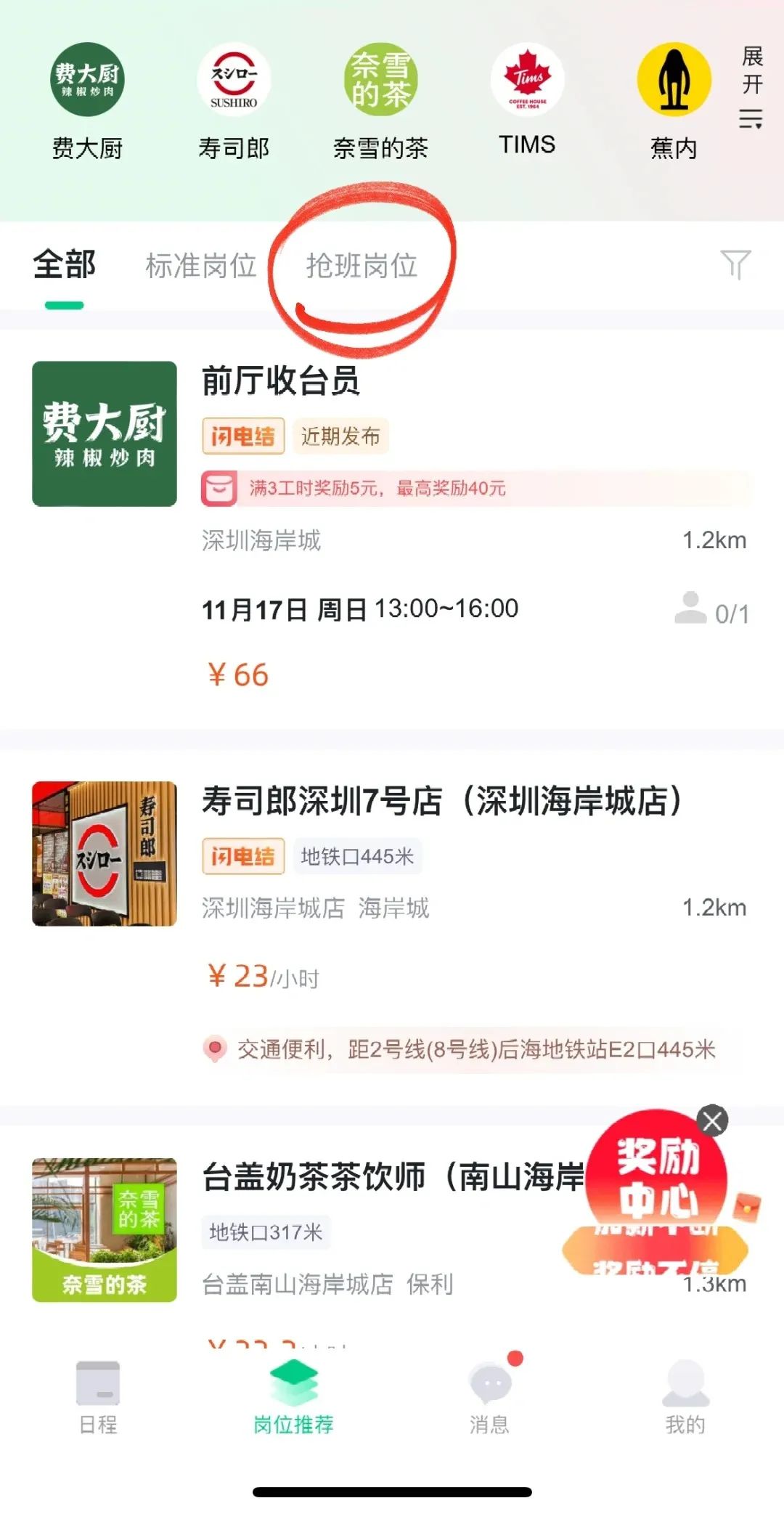This screenshot has width=784, height=1514.
Task: Switch to the 全部 tab
Action: [65, 266]
